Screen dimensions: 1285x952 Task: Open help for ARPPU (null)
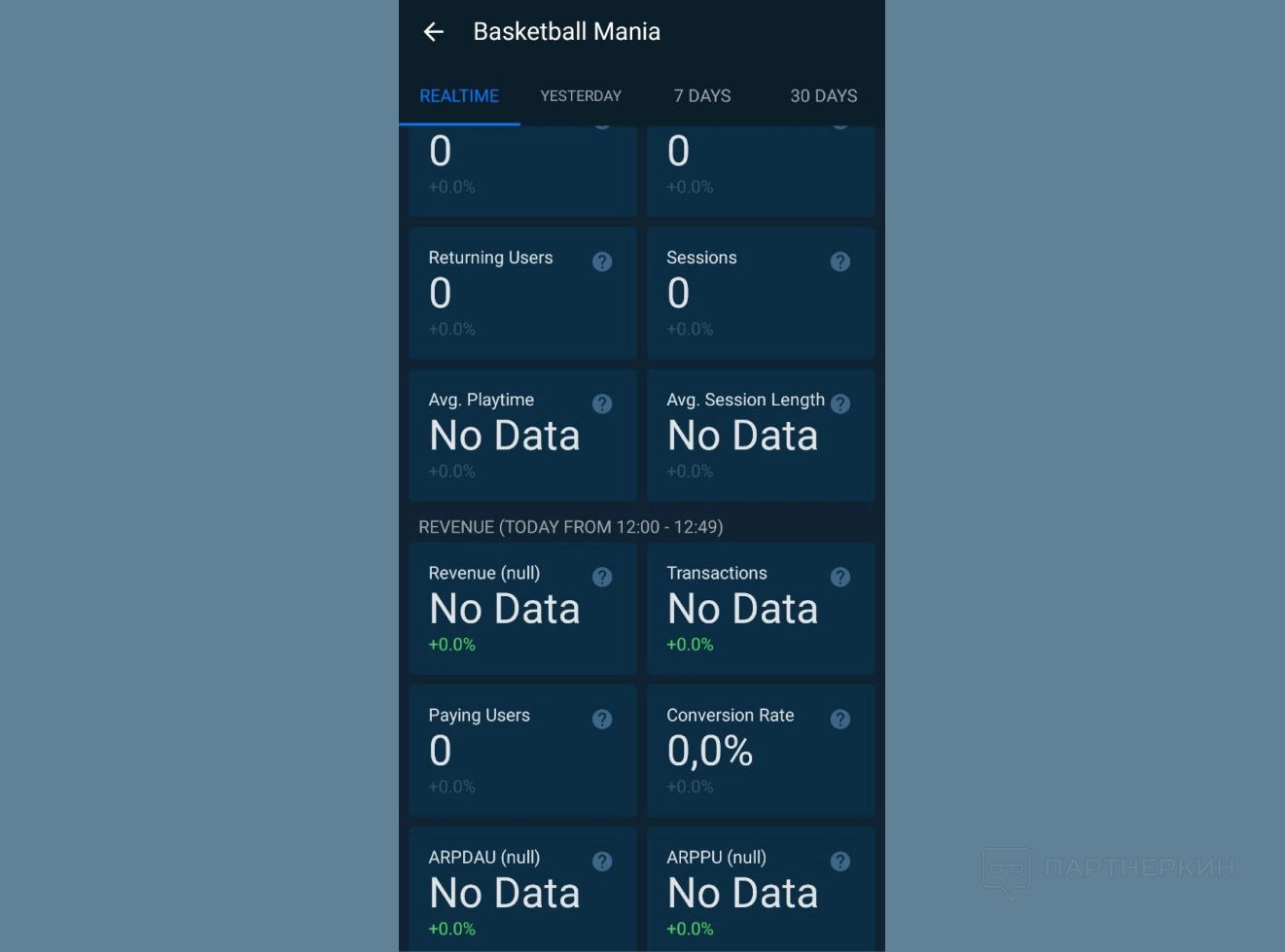(x=840, y=861)
